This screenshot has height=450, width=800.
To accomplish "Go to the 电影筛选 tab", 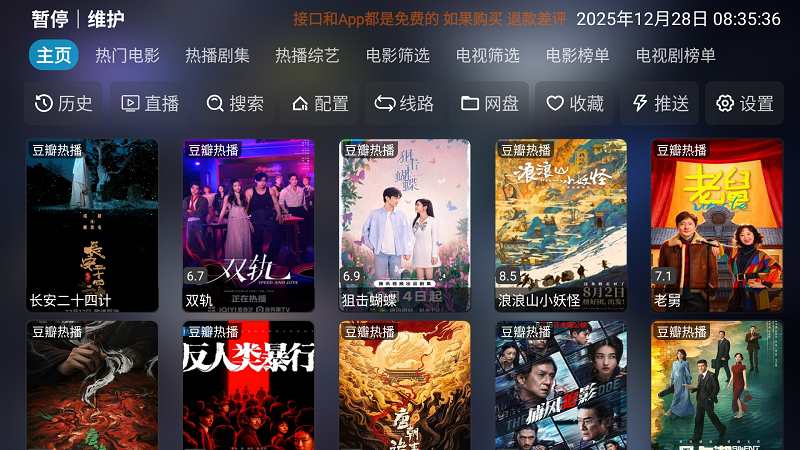I will (x=397, y=56).
